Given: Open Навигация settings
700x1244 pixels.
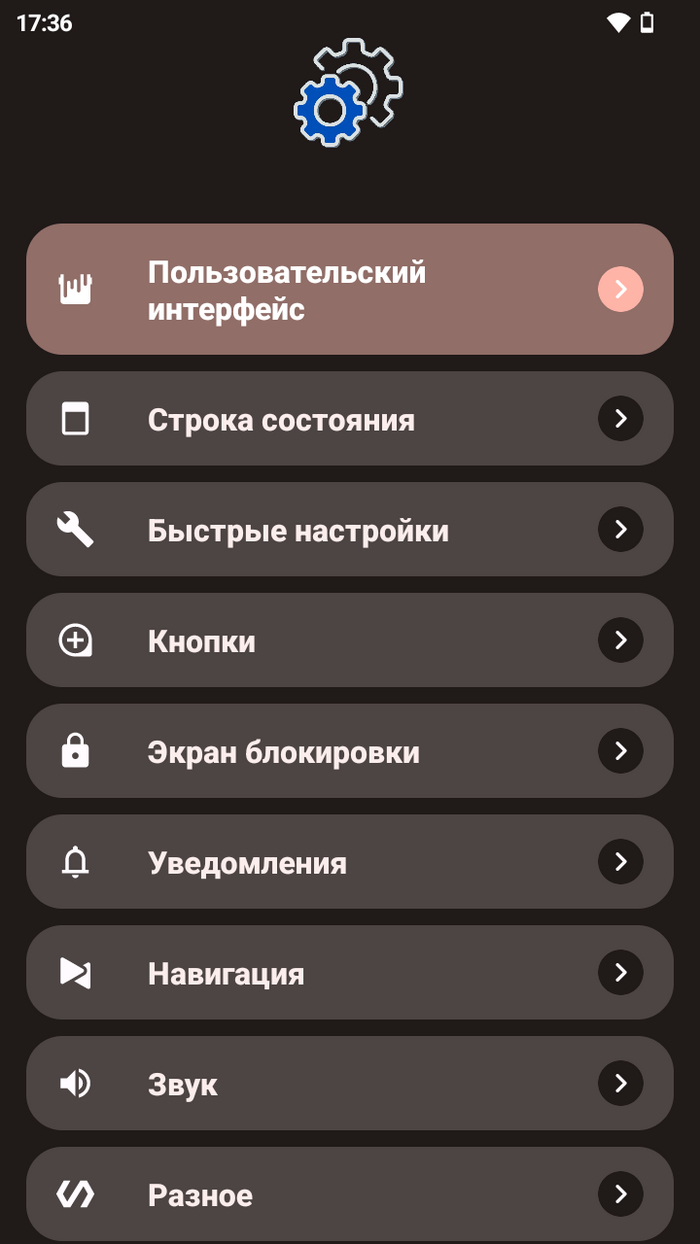Looking at the screenshot, I should (349, 973).
